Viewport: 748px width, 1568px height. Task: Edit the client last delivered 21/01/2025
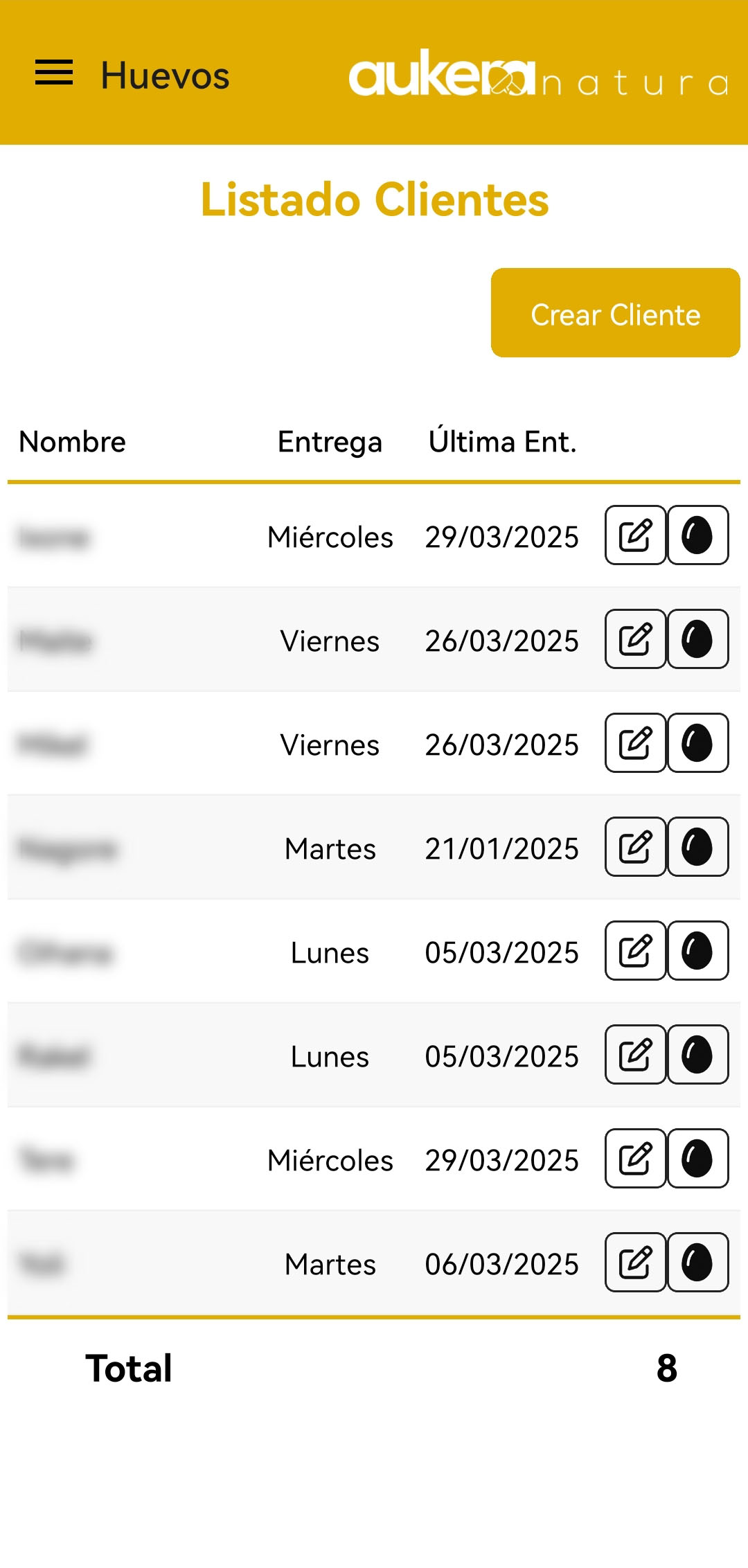coord(635,847)
